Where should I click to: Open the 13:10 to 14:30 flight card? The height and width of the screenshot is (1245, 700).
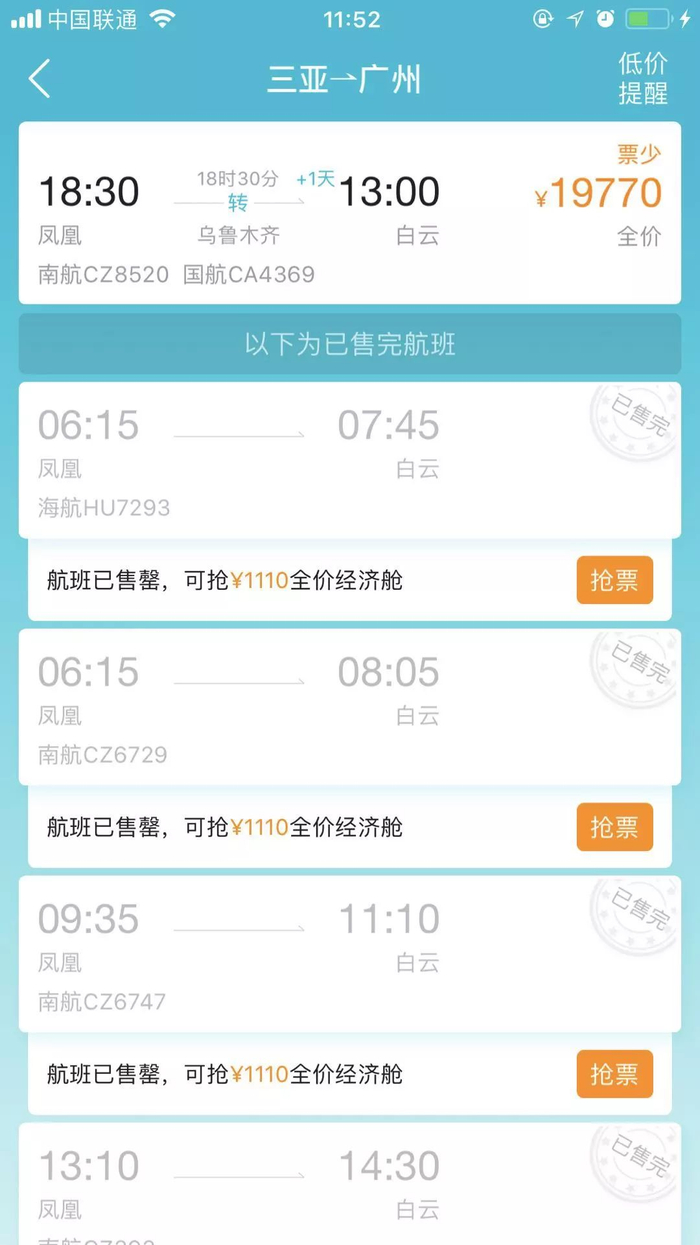click(x=350, y=1185)
